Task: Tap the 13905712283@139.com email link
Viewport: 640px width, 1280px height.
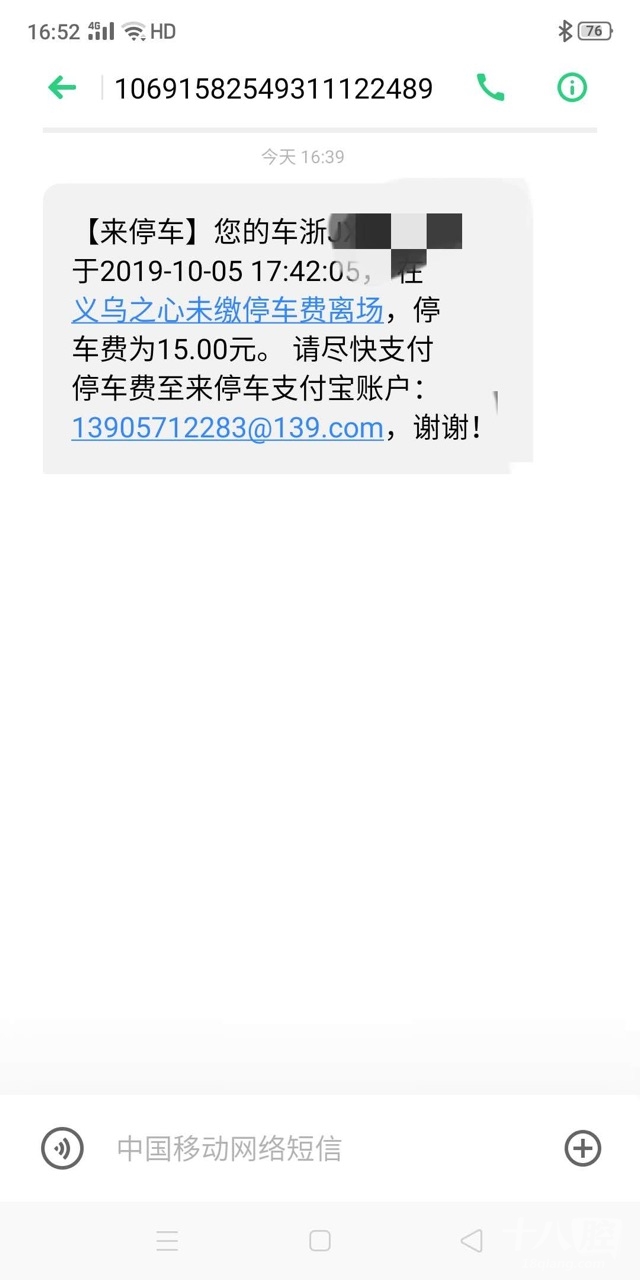Action: pyautogui.click(x=228, y=428)
